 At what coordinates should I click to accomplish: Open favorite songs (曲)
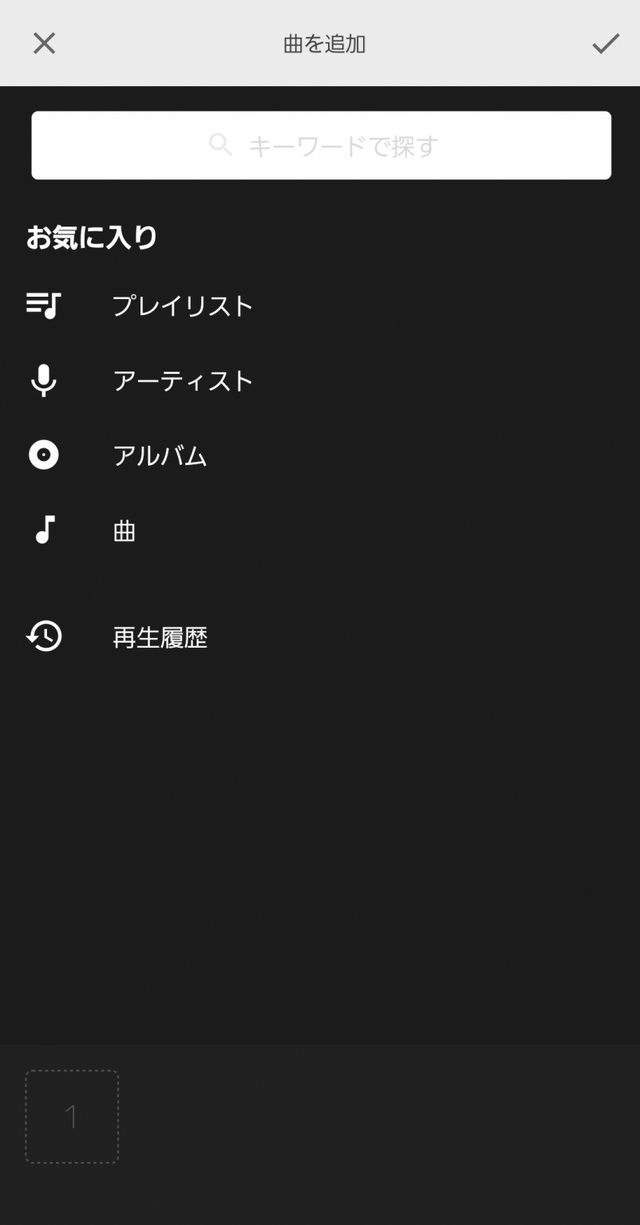click(x=124, y=531)
